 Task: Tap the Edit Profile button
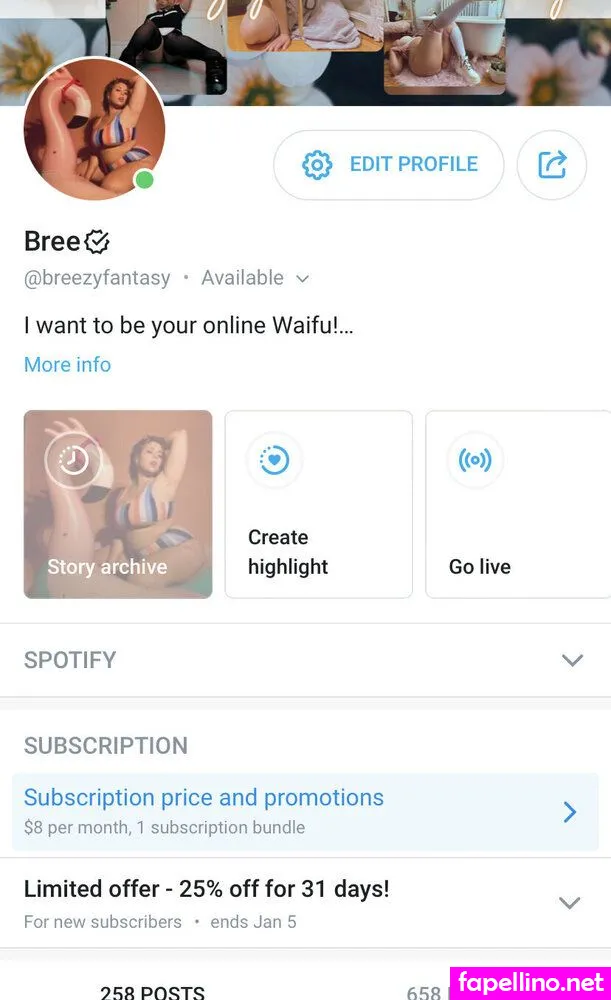pos(388,165)
